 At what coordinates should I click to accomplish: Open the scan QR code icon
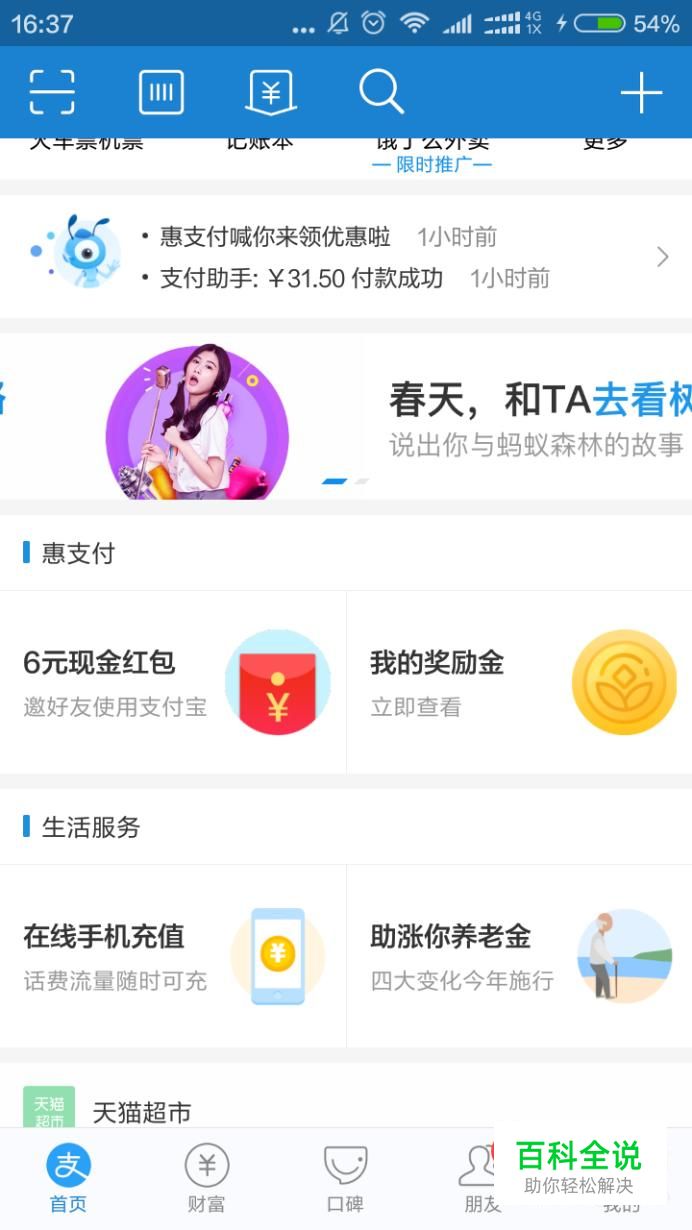click(x=52, y=93)
